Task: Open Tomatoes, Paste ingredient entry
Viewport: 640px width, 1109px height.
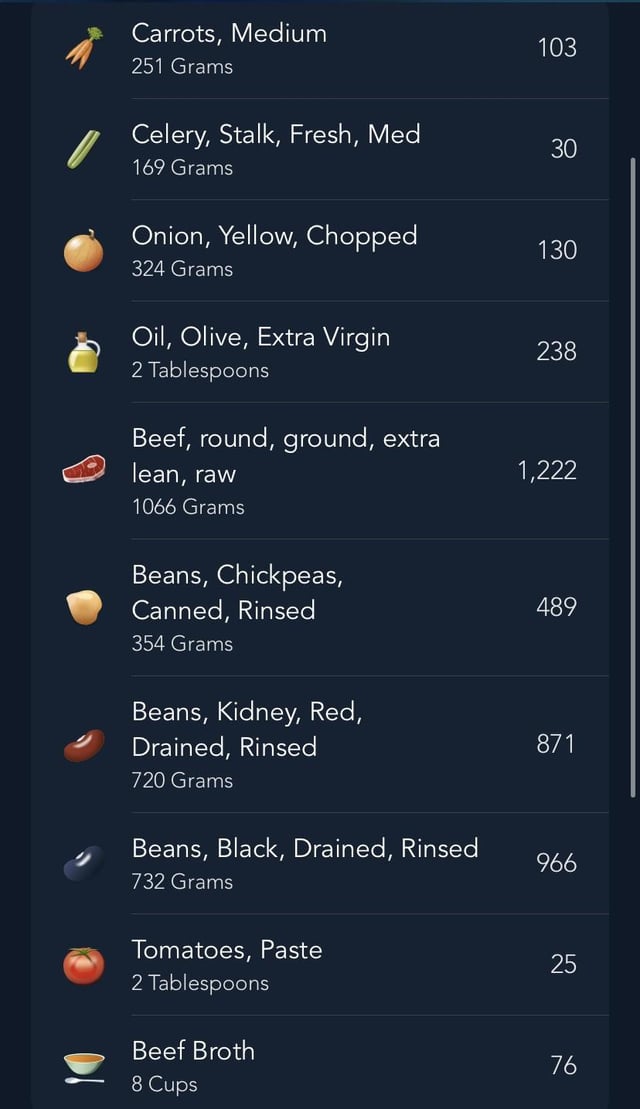Action: click(x=320, y=965)
